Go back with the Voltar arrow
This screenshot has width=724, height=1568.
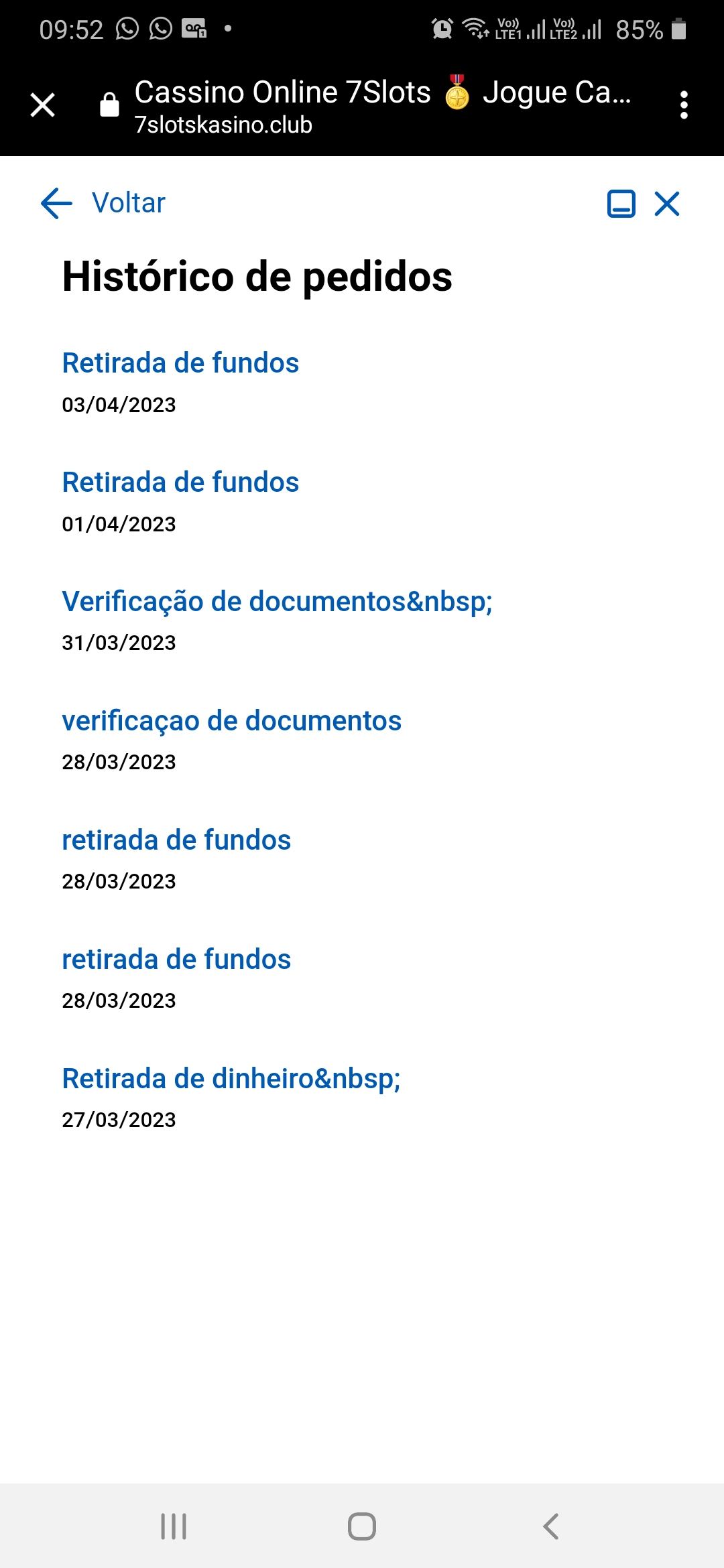pos(57,203)
